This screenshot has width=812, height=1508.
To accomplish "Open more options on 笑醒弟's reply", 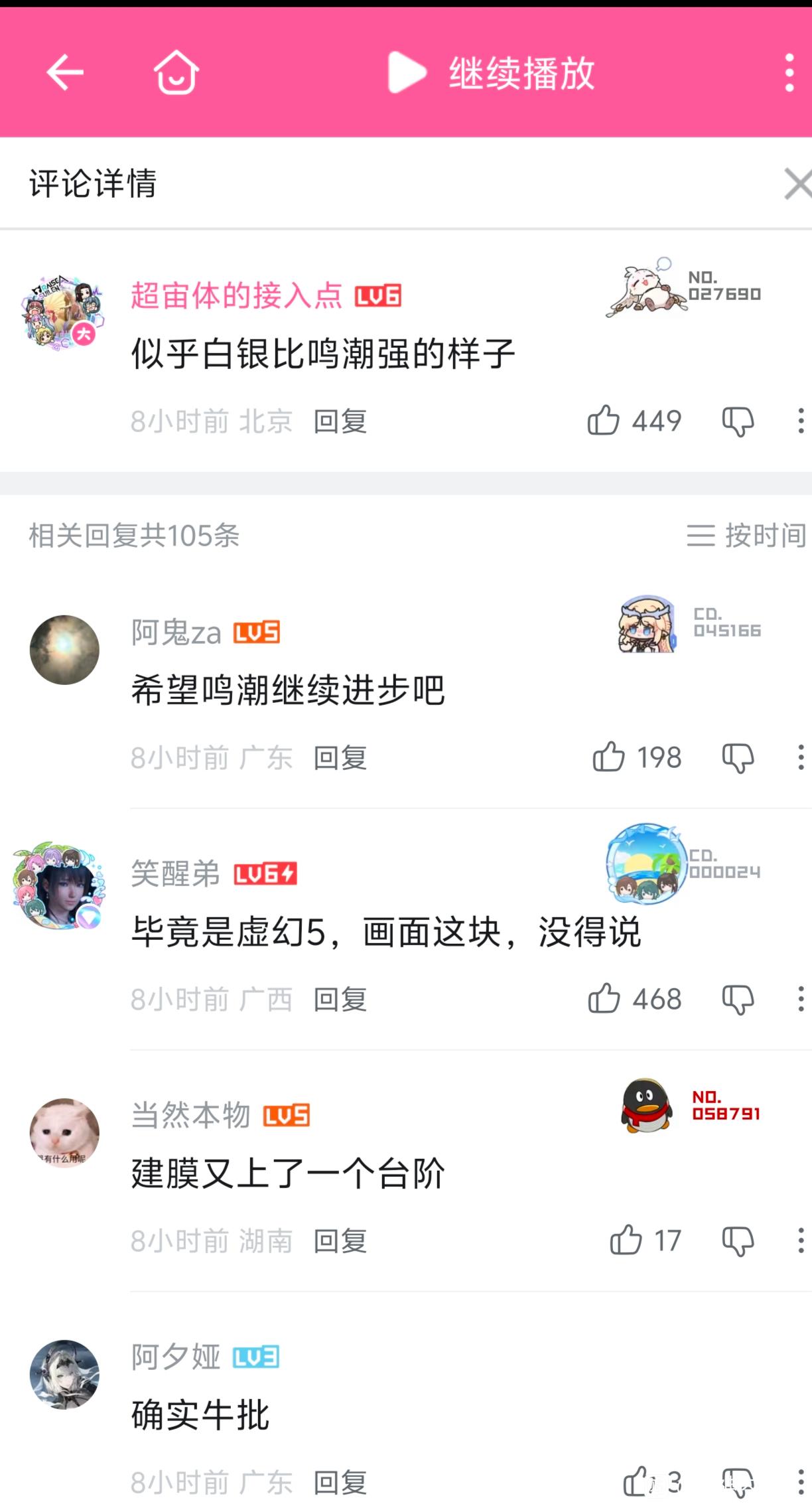I will [801, 999].
